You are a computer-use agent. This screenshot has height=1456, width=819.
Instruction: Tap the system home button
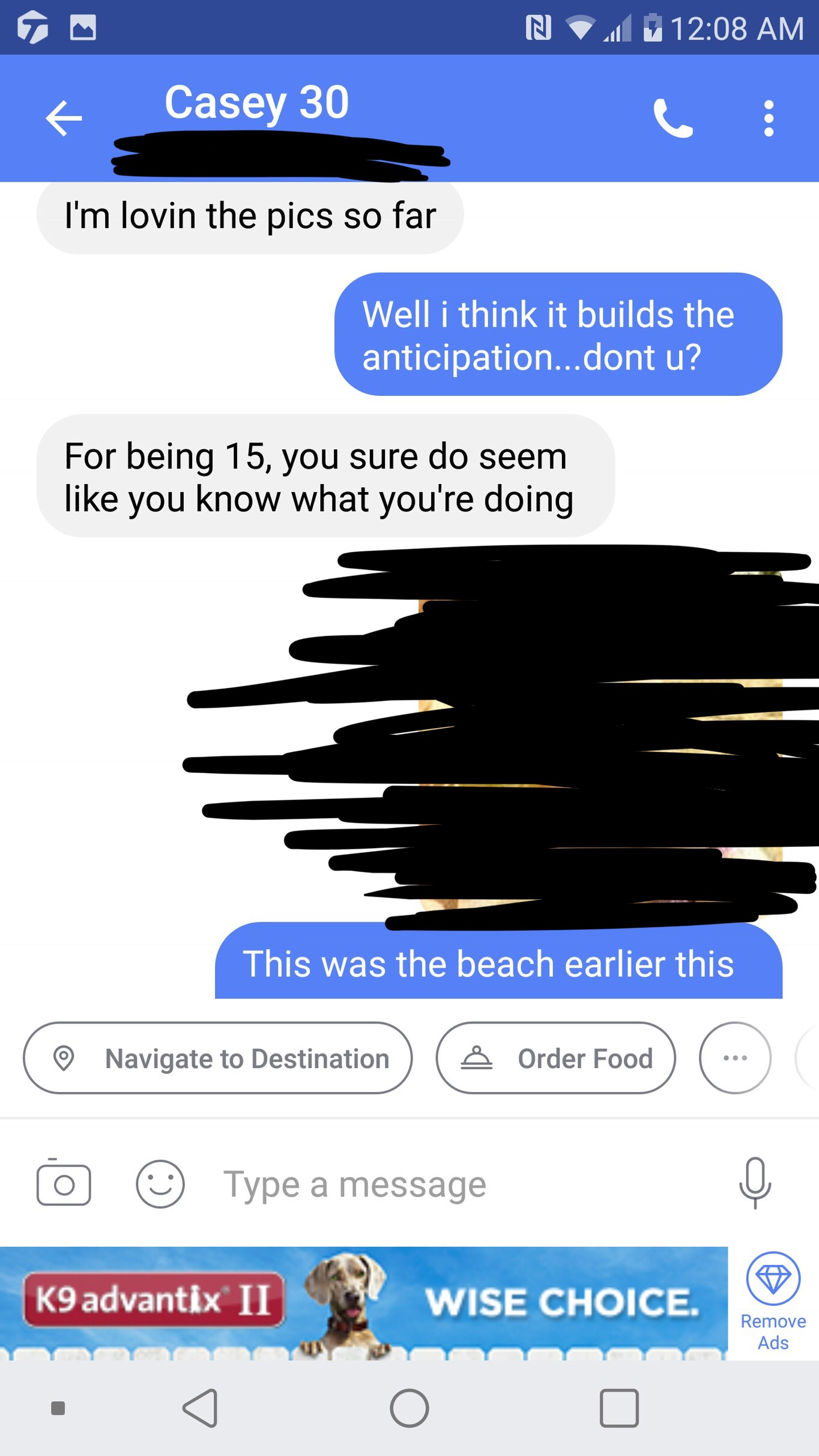click(409, 1408)
